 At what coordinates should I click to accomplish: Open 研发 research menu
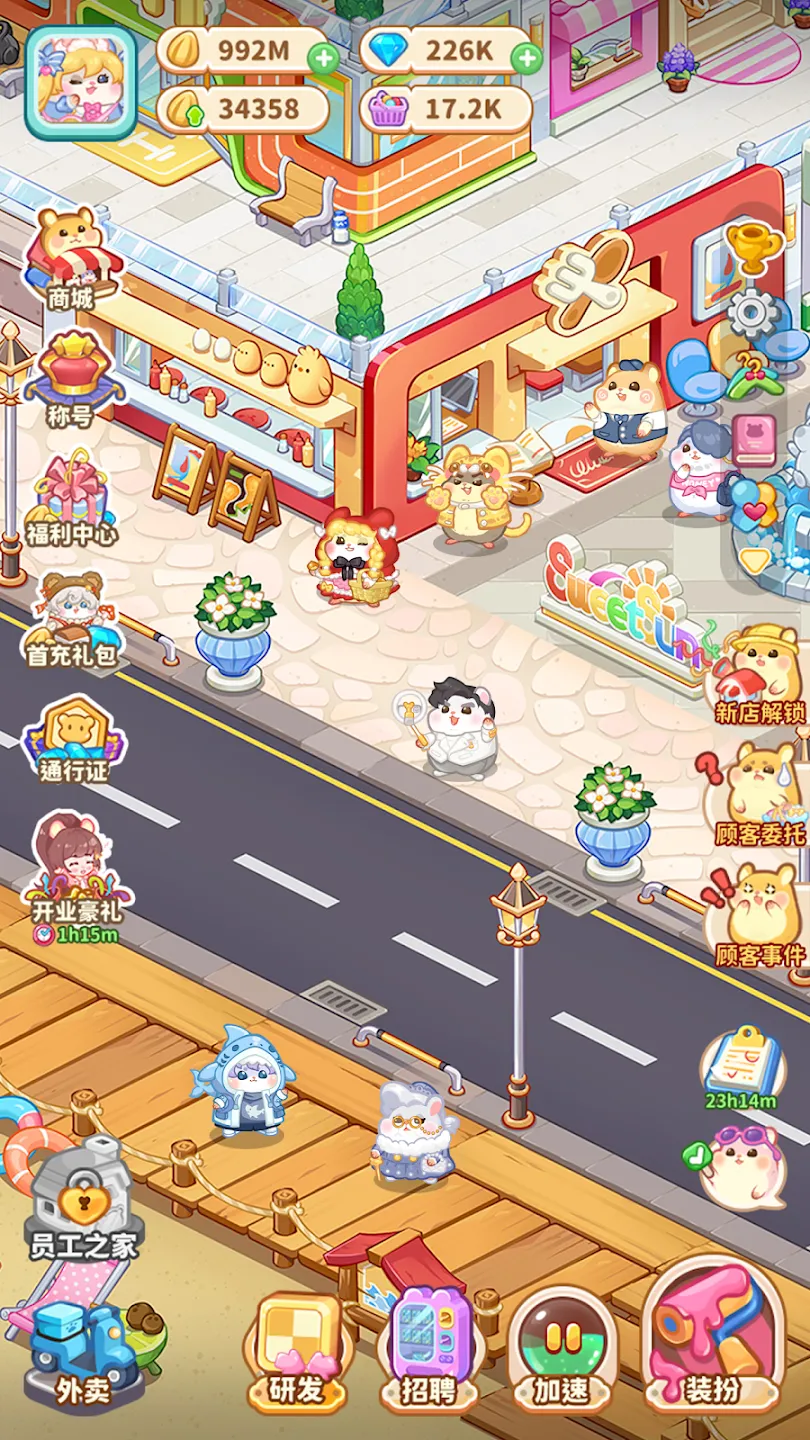pos(297,1350)
